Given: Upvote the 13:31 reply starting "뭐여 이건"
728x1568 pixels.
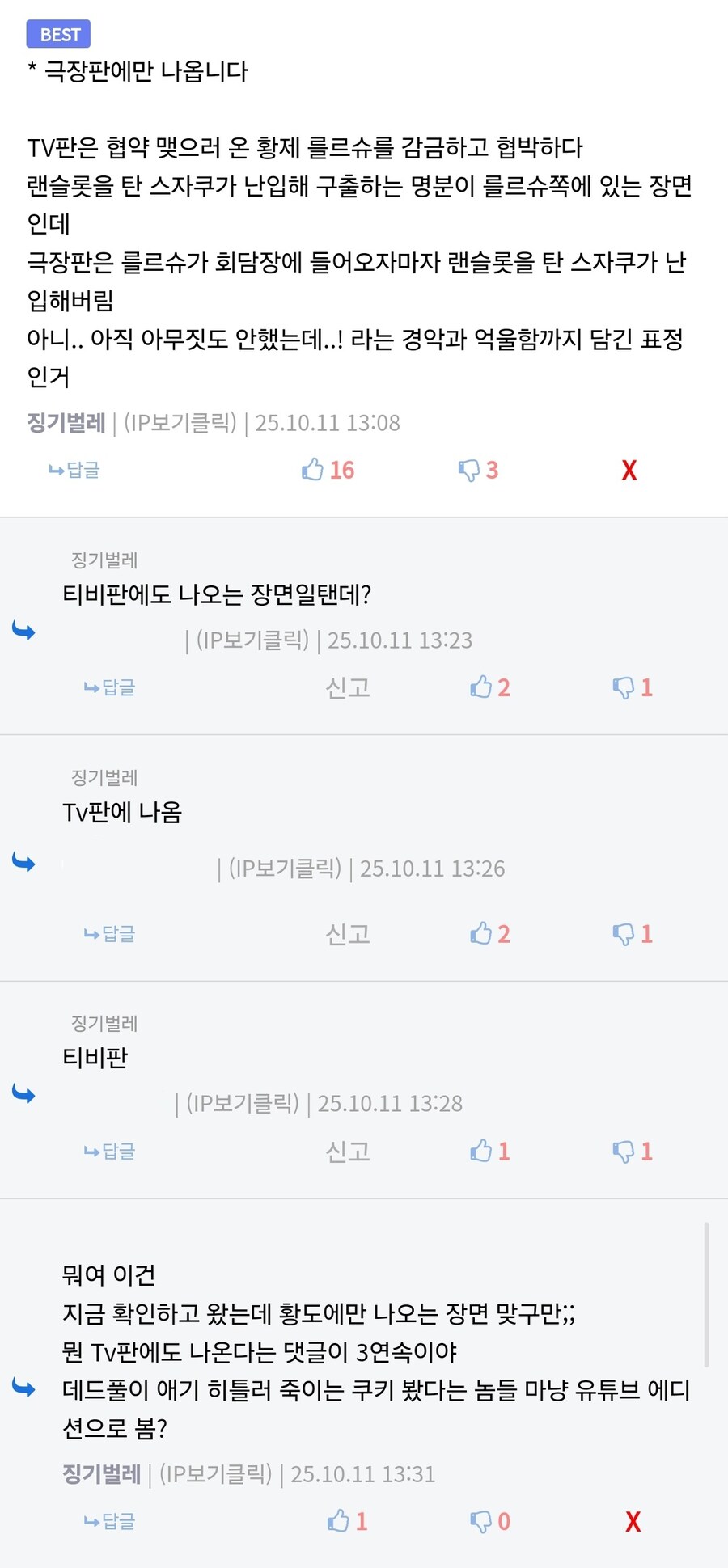Looking at the screenshot, I should (347, 1521).
